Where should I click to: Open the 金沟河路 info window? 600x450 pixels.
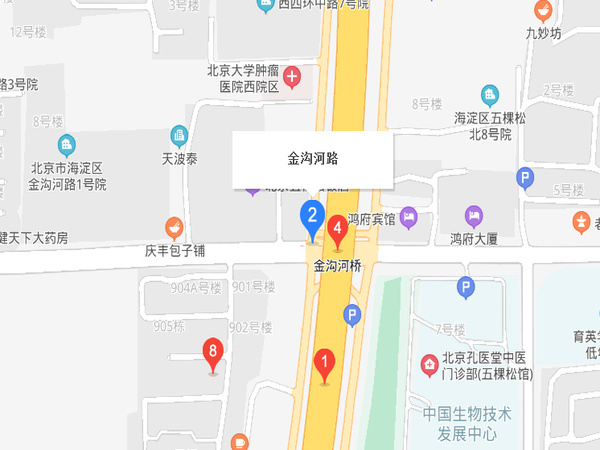[x=312, y=159]
